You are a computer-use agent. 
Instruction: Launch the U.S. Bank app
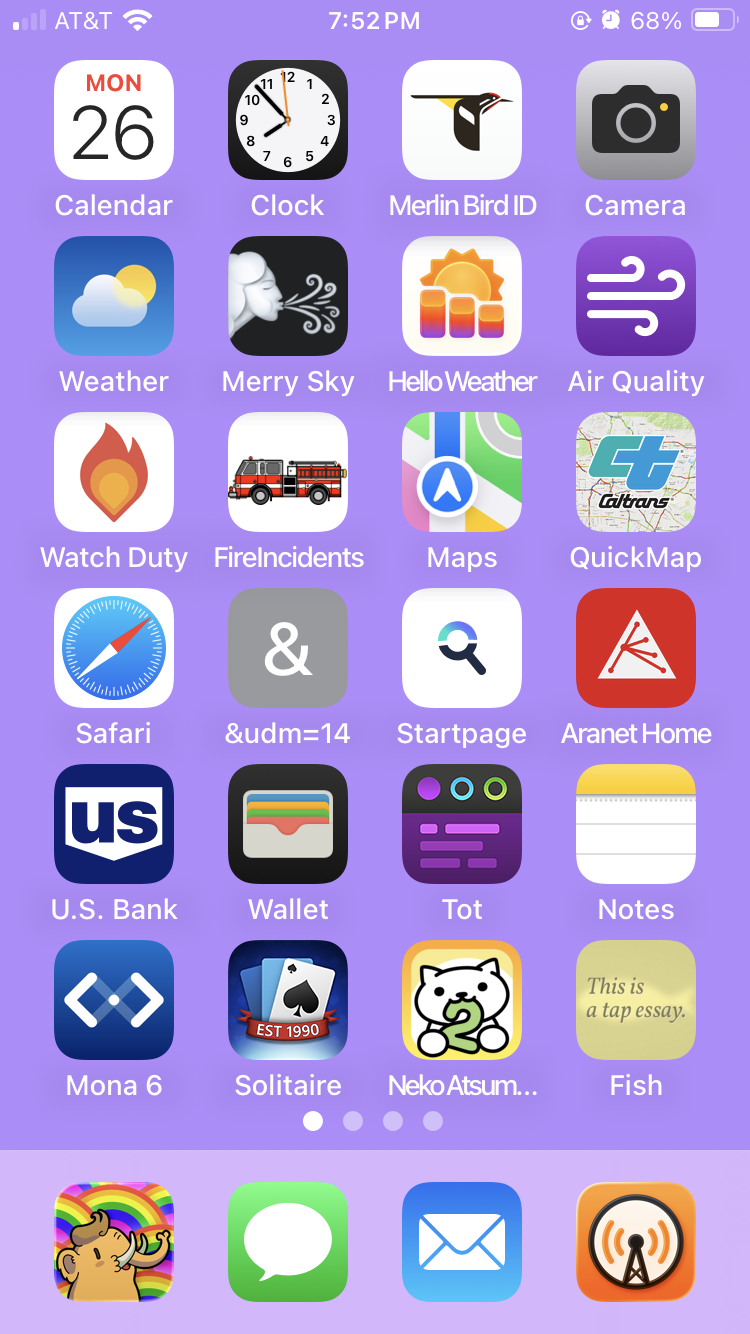pos(113,824)
